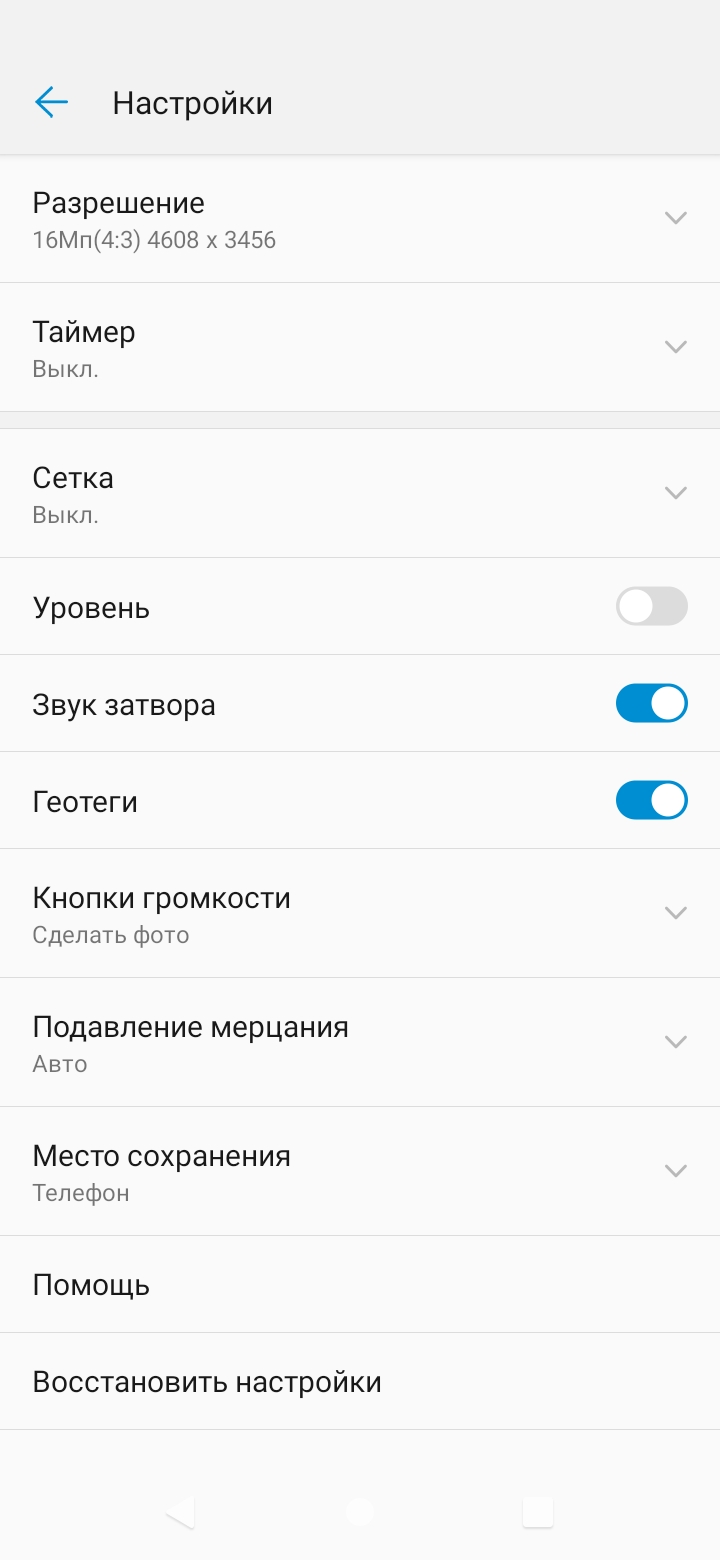
Task: Expand Подавление мерцания options
Action: tap(676, 1041)
